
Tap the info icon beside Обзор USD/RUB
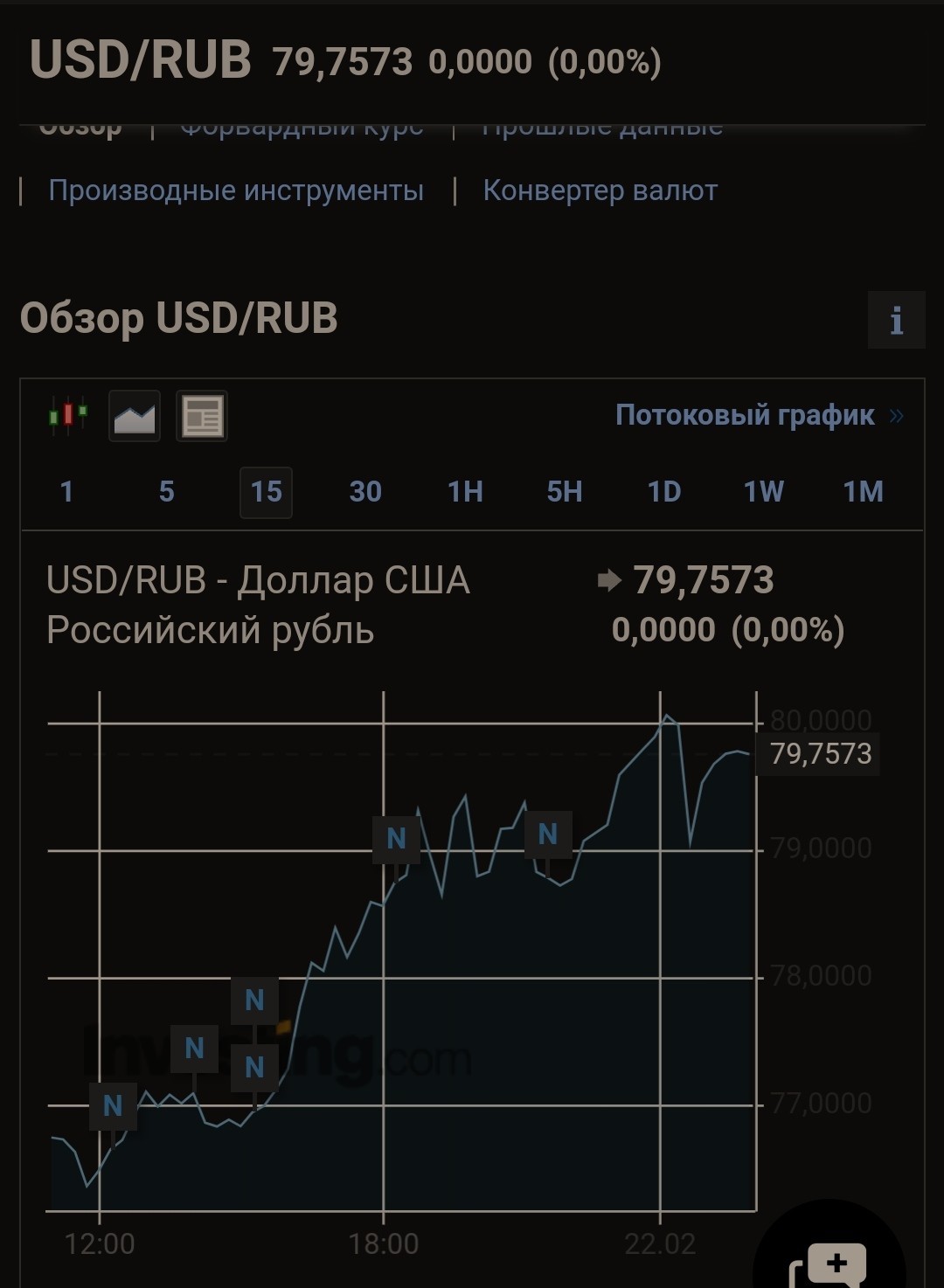pyautogui.click(x=896, y=320)
